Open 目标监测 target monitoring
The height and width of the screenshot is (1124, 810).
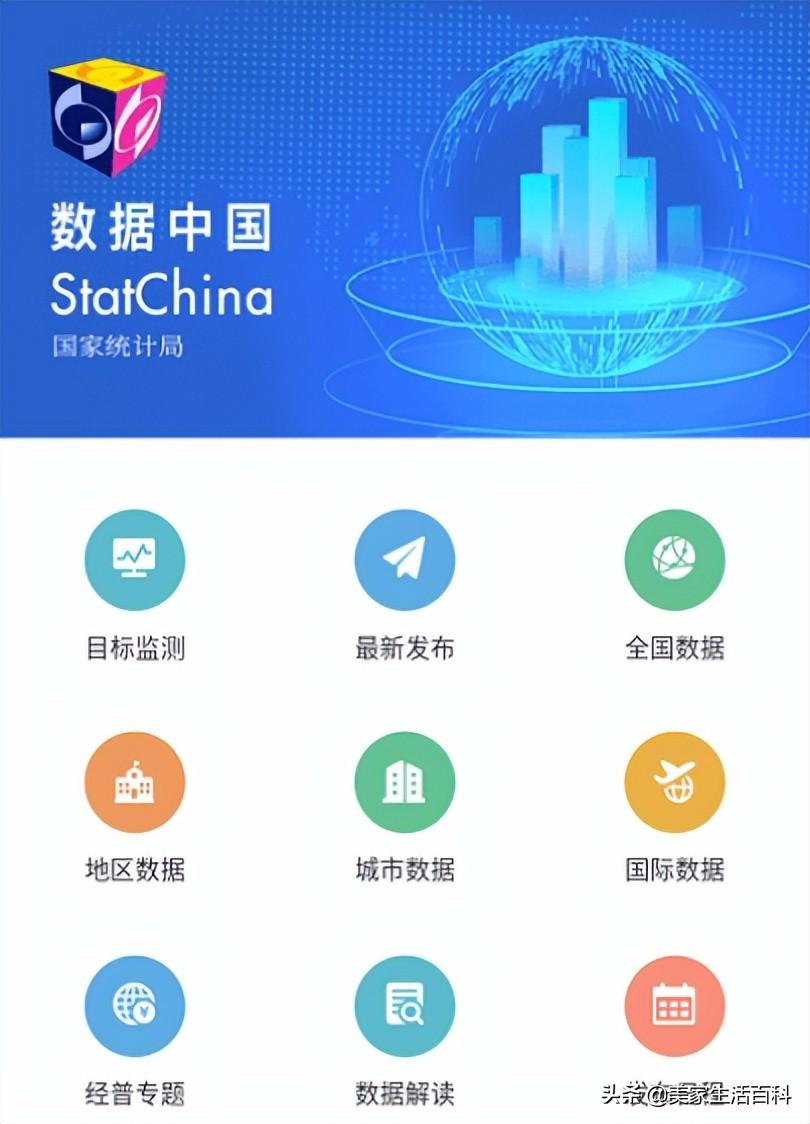coord(135,560)
